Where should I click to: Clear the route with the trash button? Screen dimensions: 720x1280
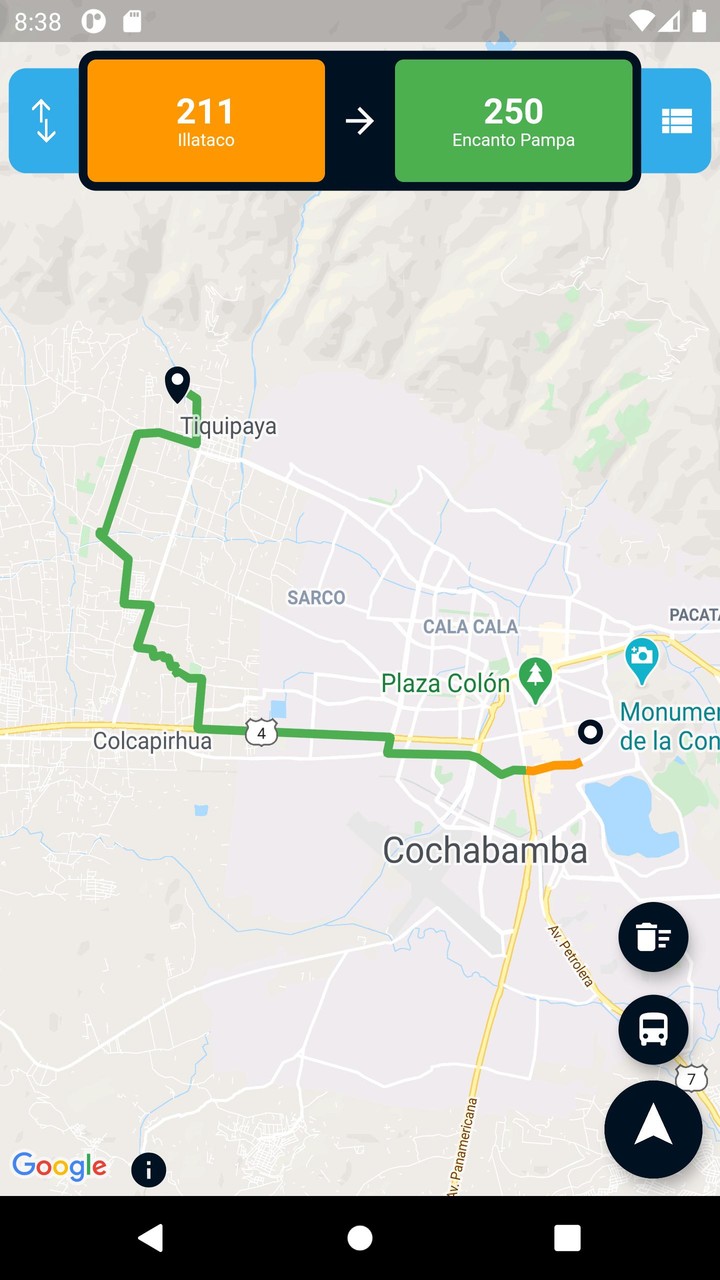coord(653,937)
